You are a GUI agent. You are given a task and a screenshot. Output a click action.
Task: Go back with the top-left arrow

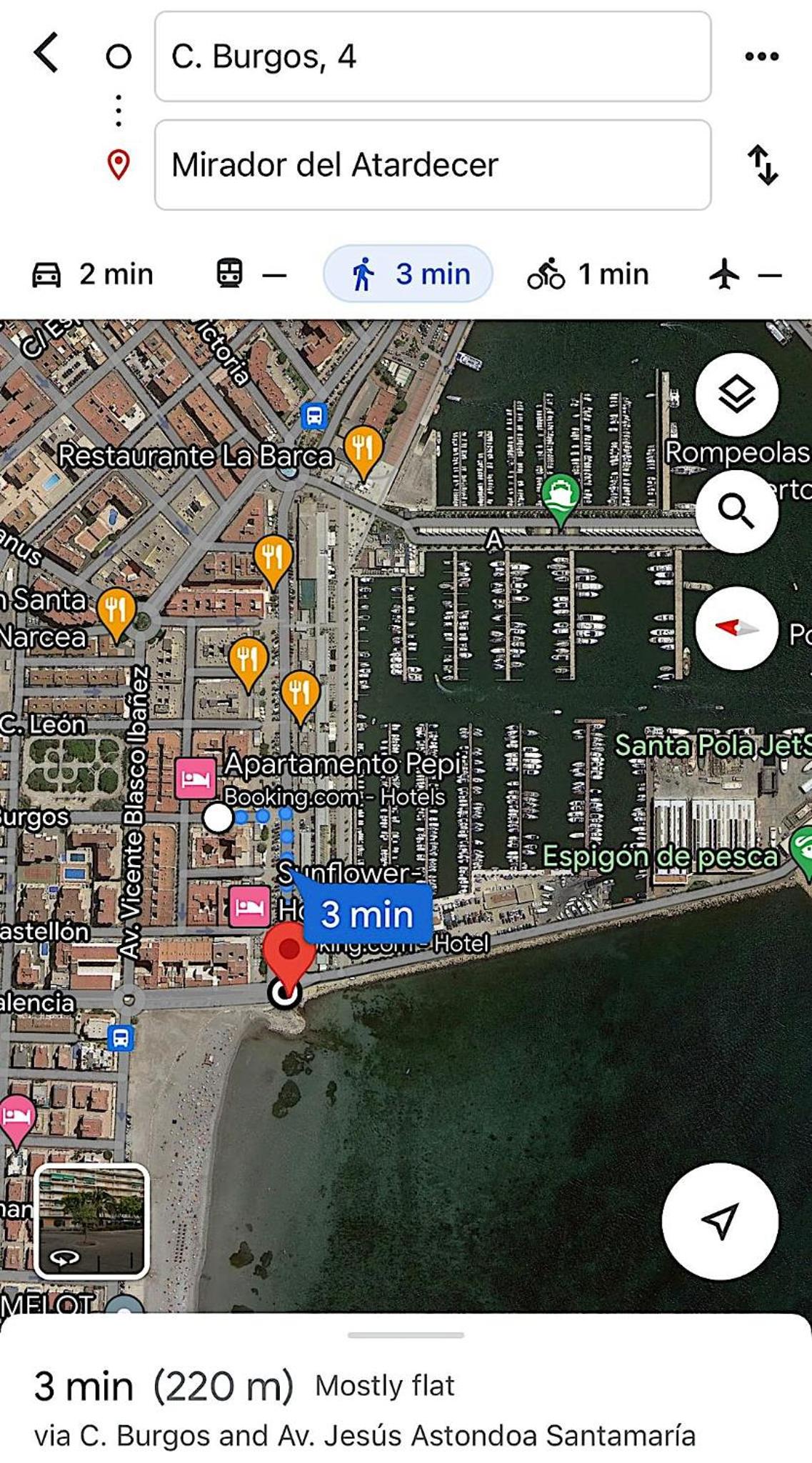[46, 54]
